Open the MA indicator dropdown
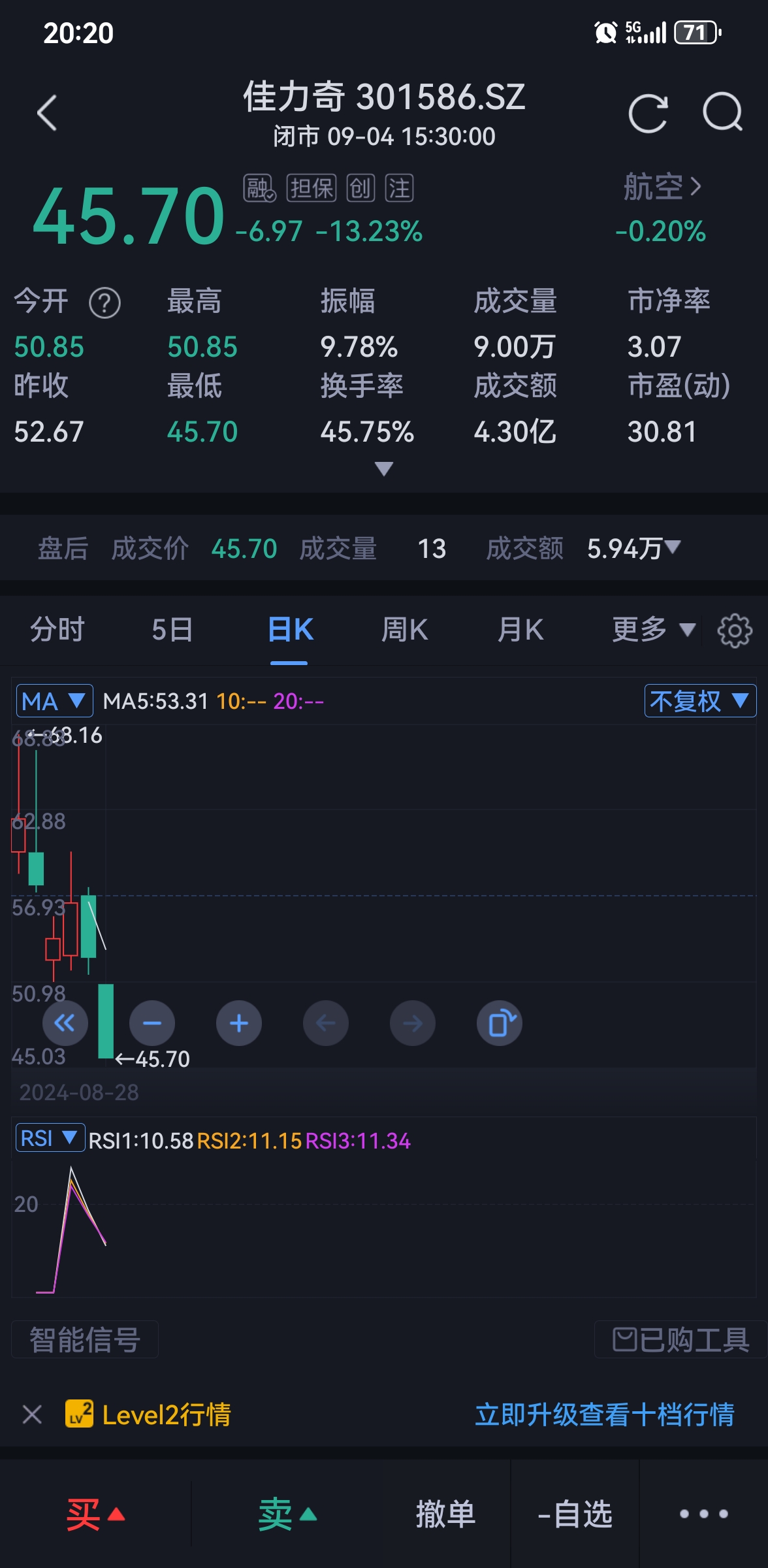Image resolution: width=768 pixels, height=1568 pixels. coord(54,701)
